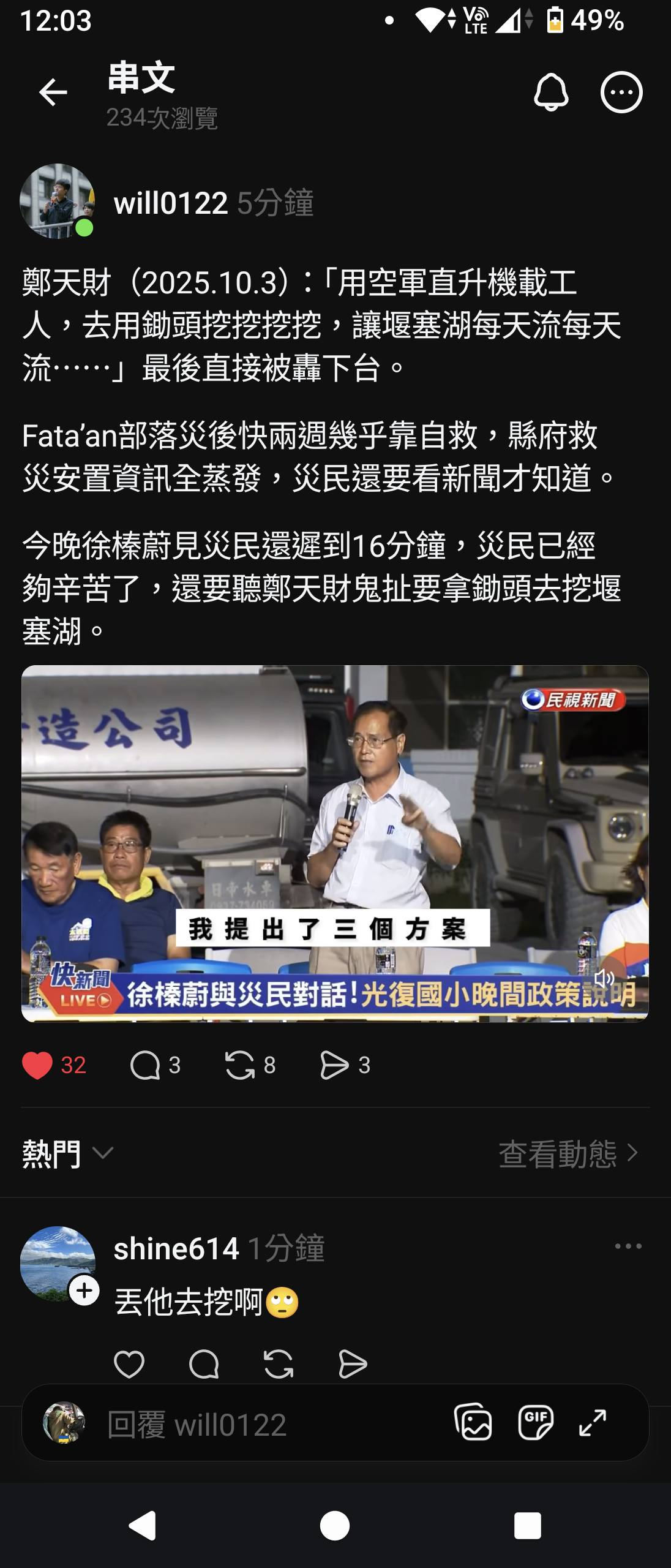Unlike will0122's post with 32 likes
Viewport: 671px width, 1568px height.
coord(37,1065)
